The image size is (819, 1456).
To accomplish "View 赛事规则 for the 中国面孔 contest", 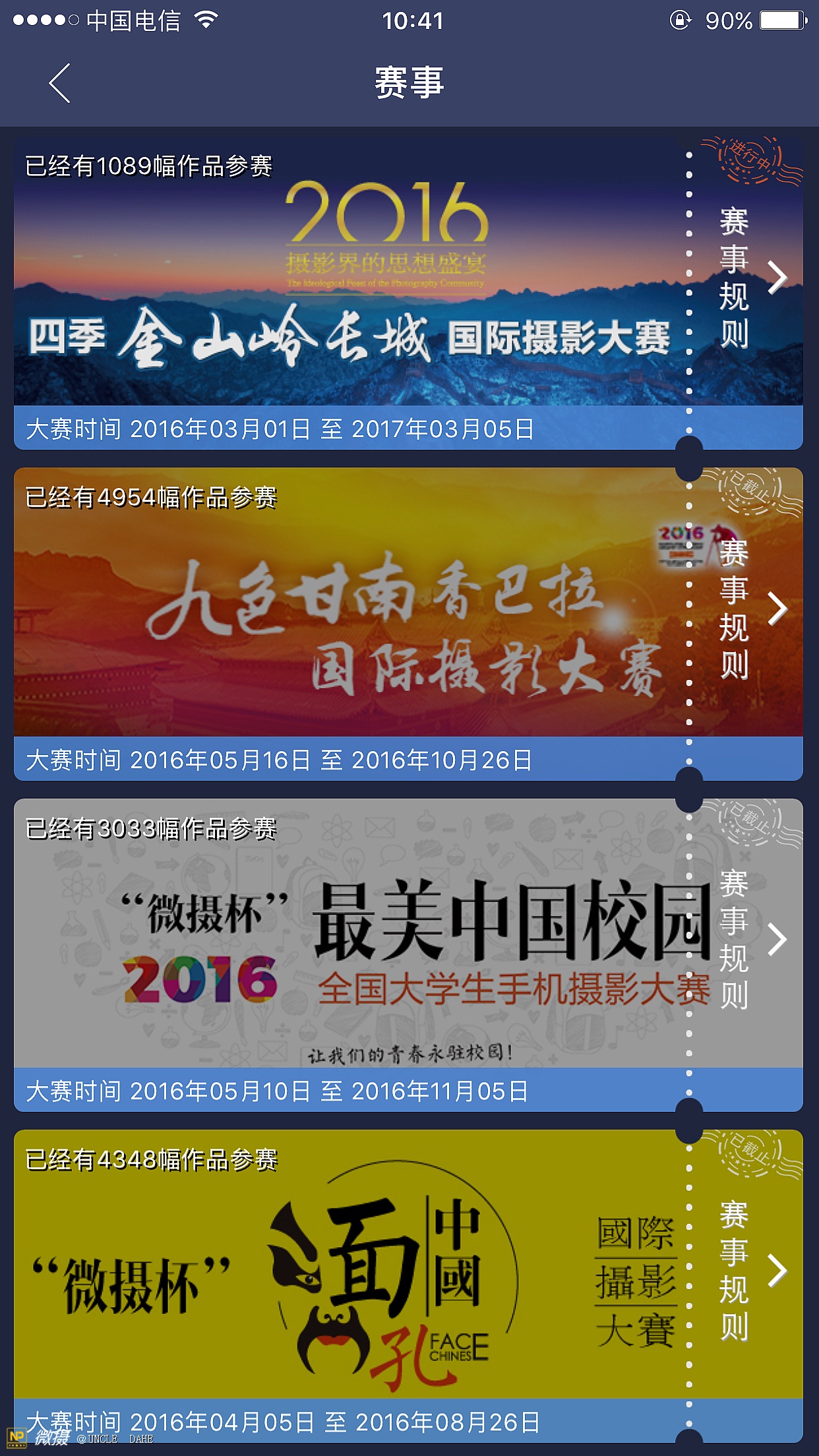I will point(750,1270).
